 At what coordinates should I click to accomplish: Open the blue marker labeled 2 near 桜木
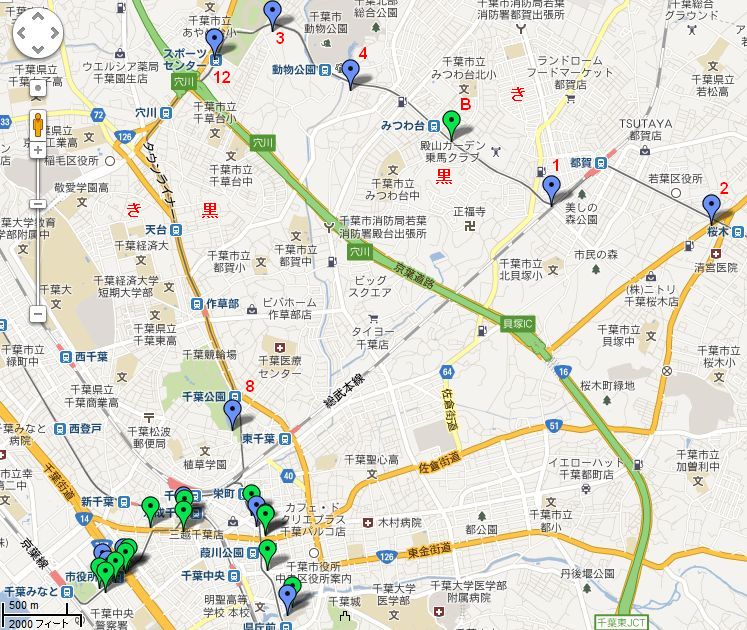point(712,206)
